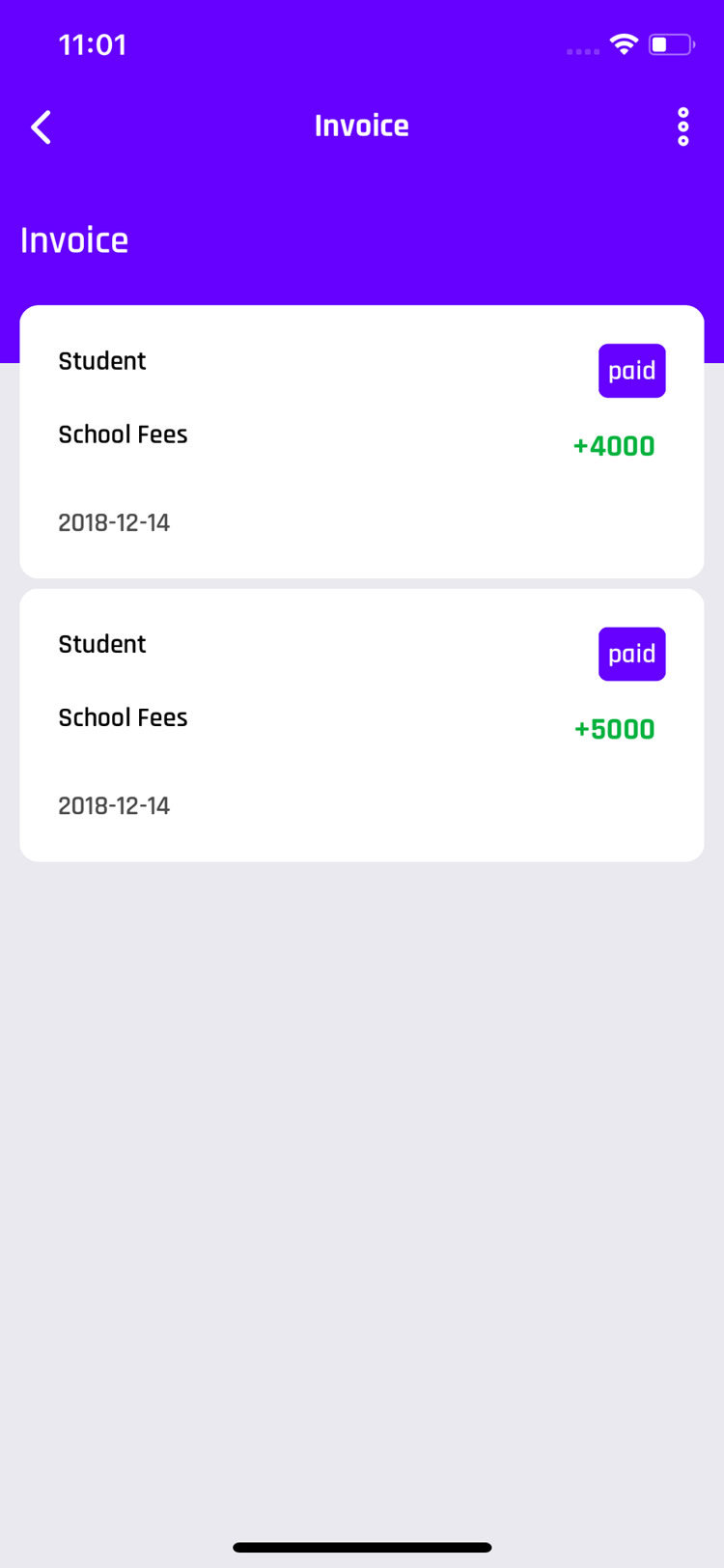Go back using the header arrow
Image resolution: width=724 pixels, height=1568 pixels.
[41, 126]
